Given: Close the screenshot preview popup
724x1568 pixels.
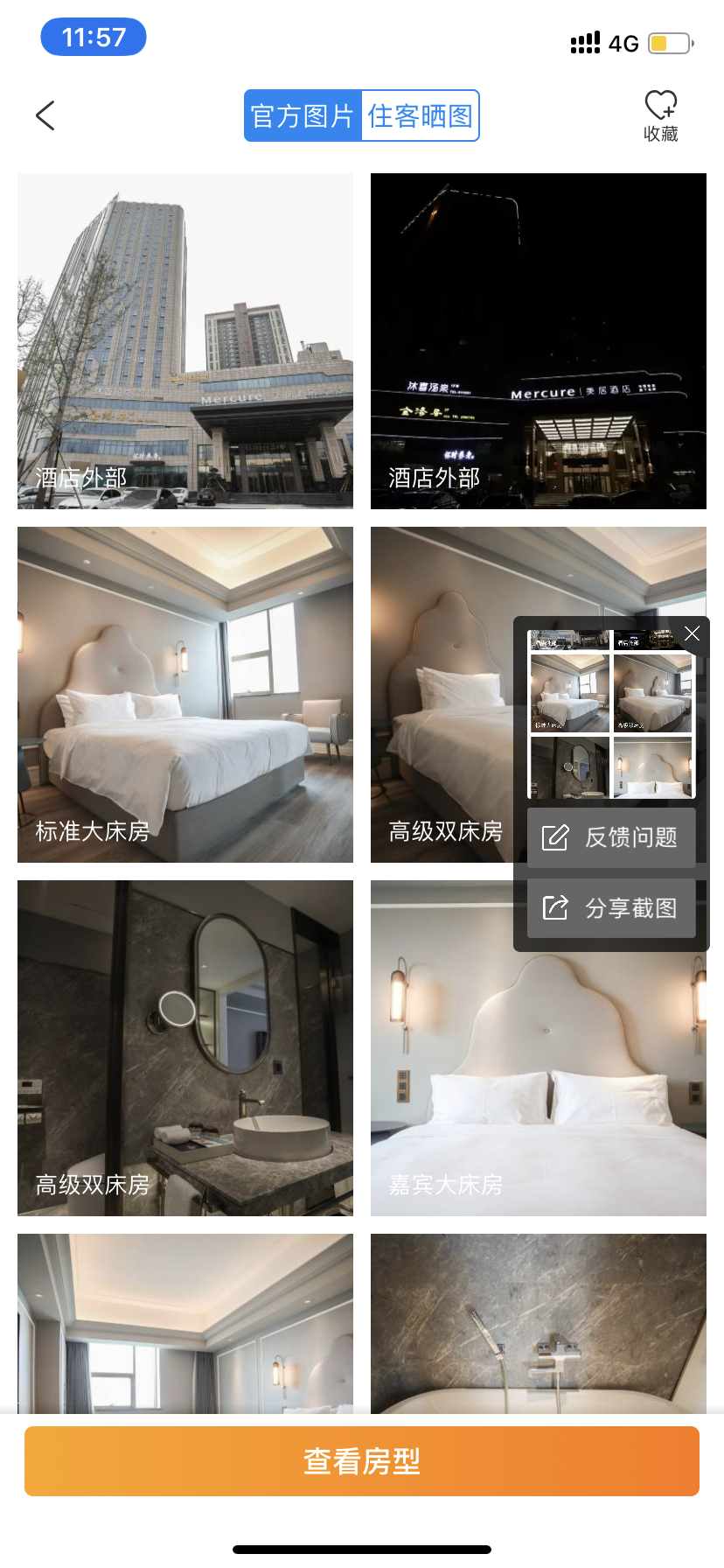Looking at the screenshot, I should (693, 633).
